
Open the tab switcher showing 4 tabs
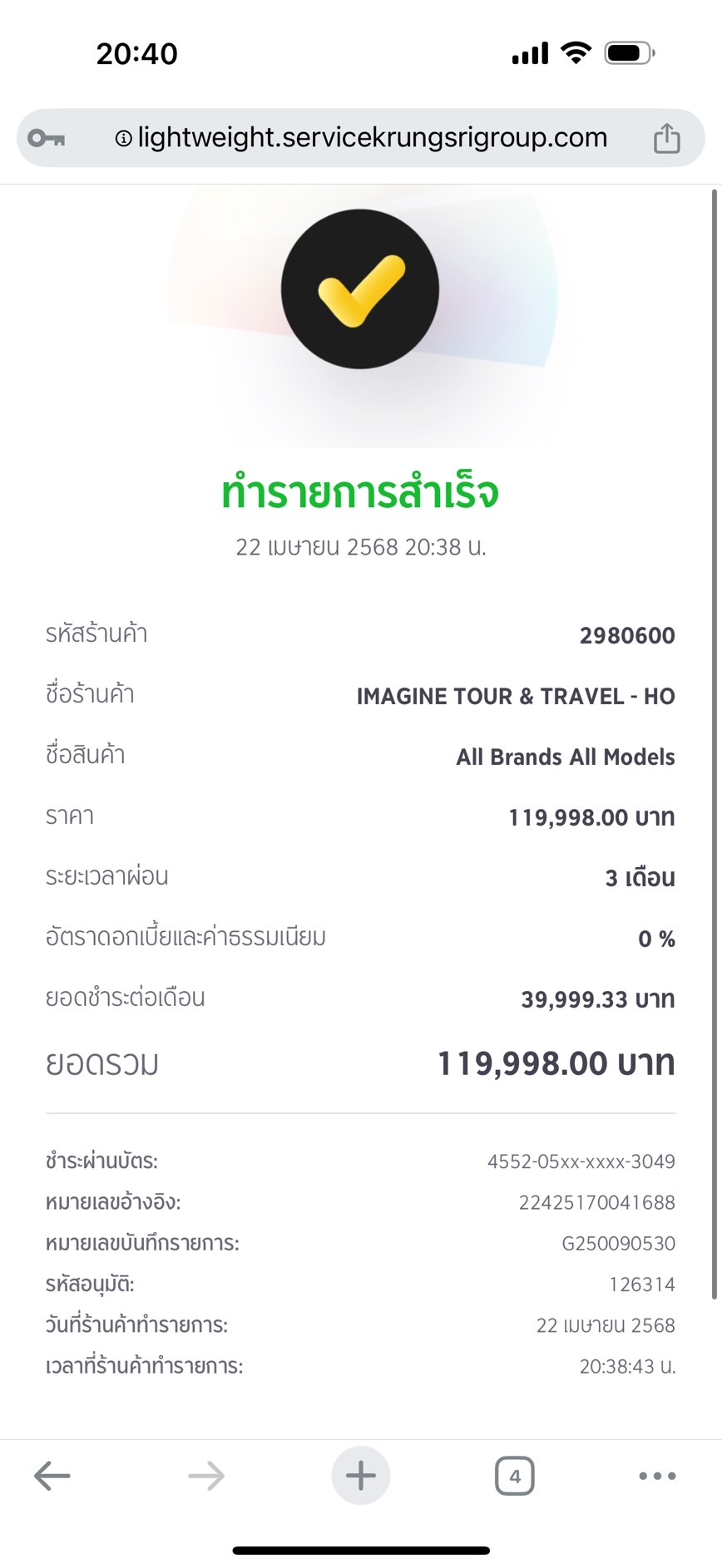tap(514, 1476)
